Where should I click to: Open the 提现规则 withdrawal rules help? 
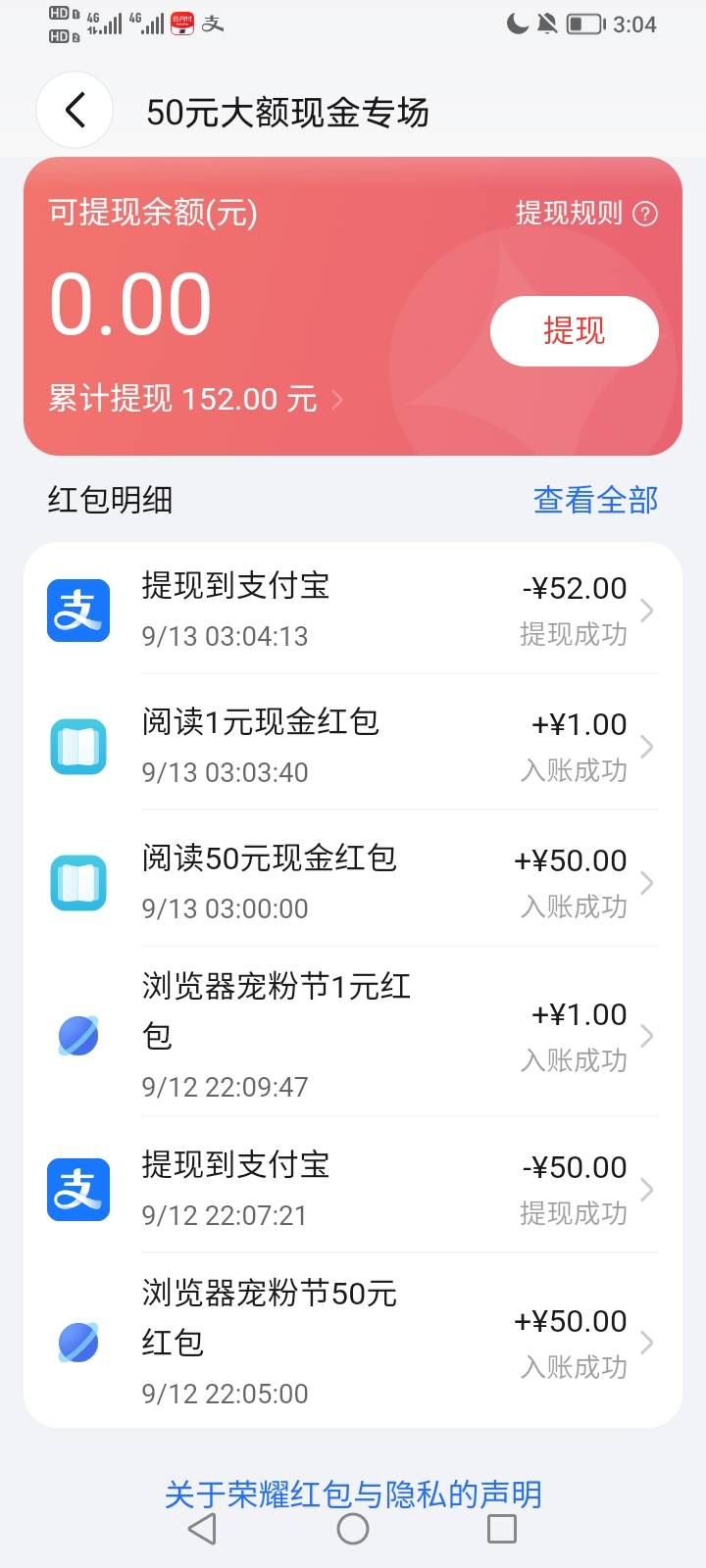586,213
